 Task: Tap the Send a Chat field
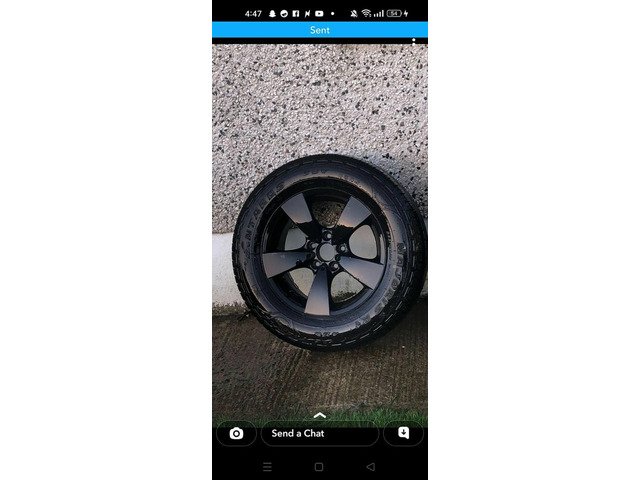pyautogui.click(x=319, y=433)
